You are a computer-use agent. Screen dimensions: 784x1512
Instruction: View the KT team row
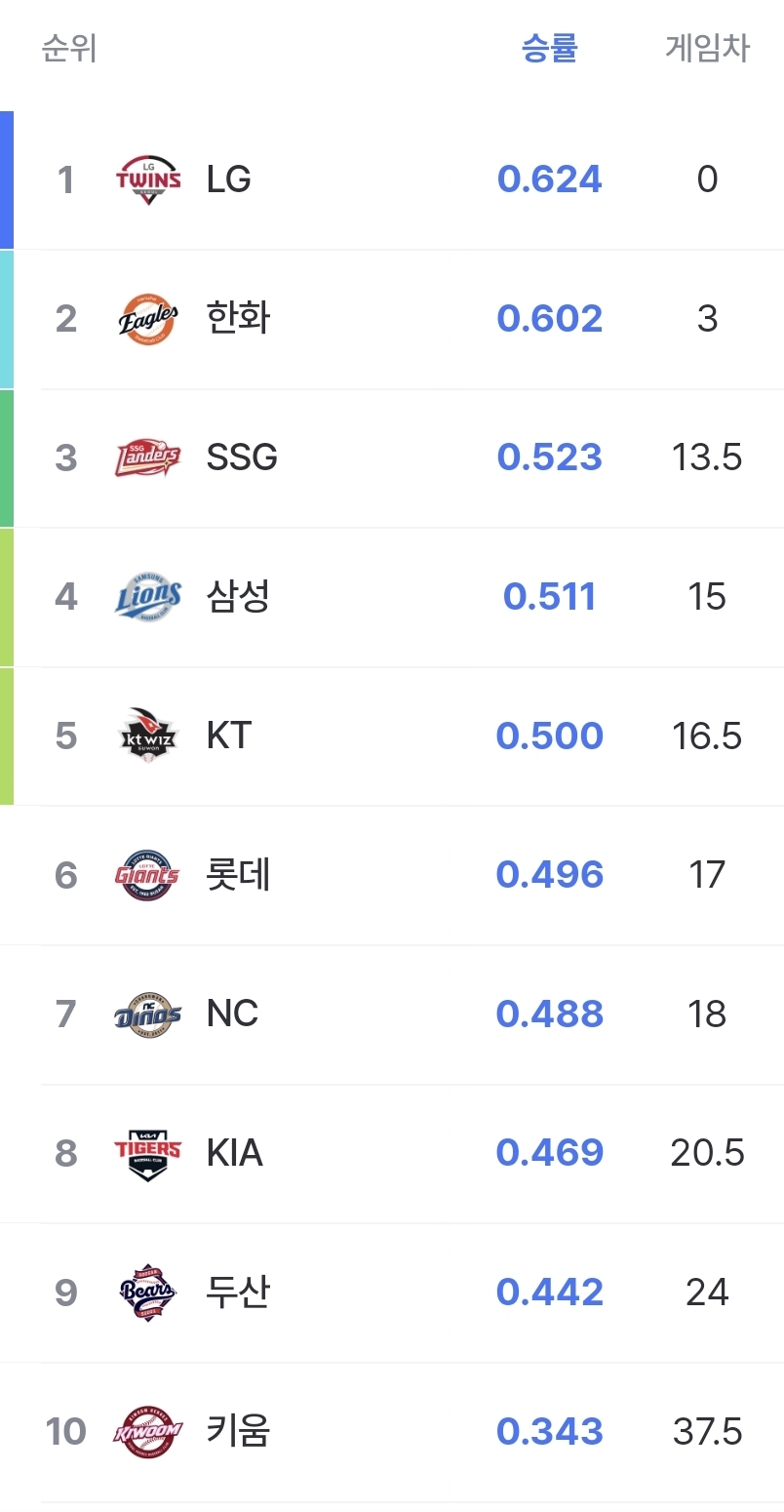(x=392, y=736)
